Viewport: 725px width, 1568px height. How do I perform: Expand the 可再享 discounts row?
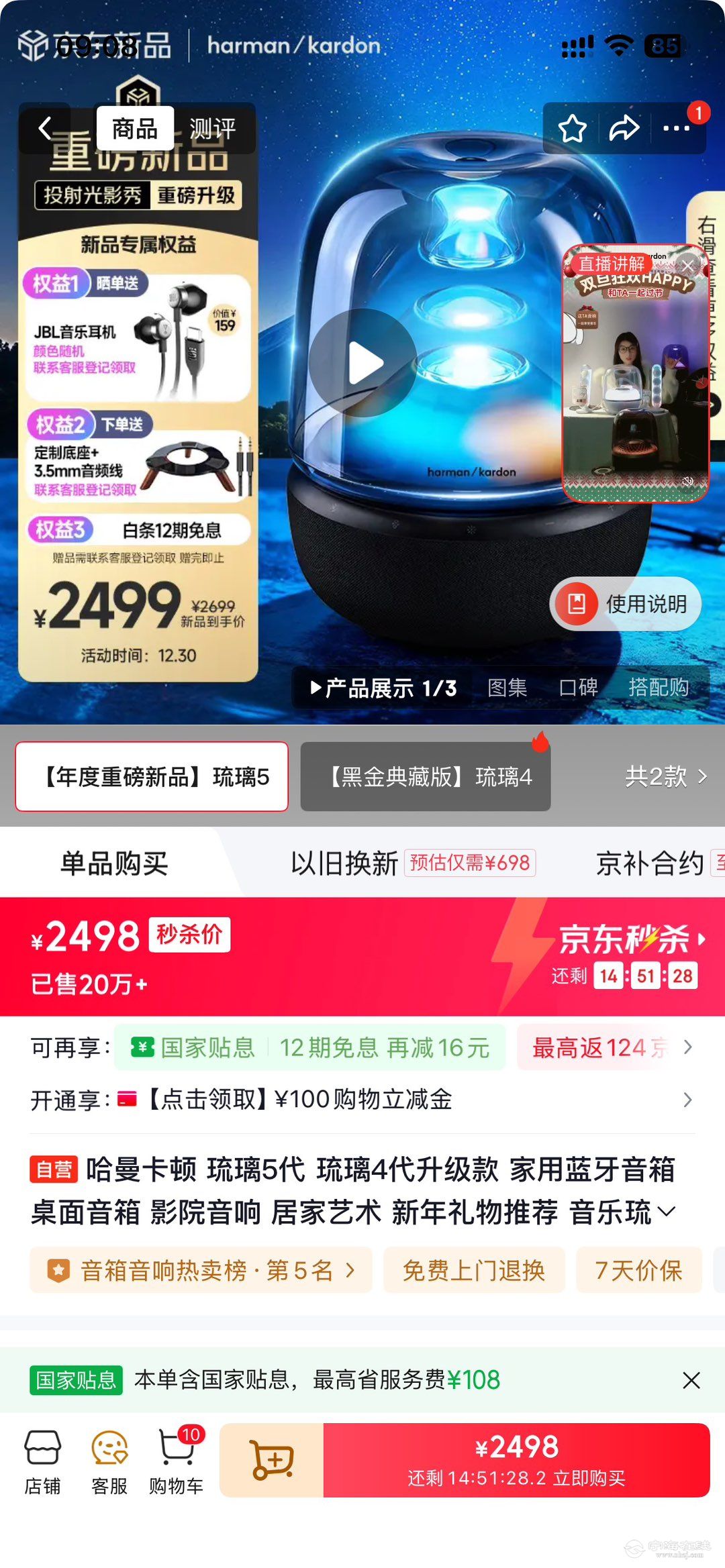687,1045
